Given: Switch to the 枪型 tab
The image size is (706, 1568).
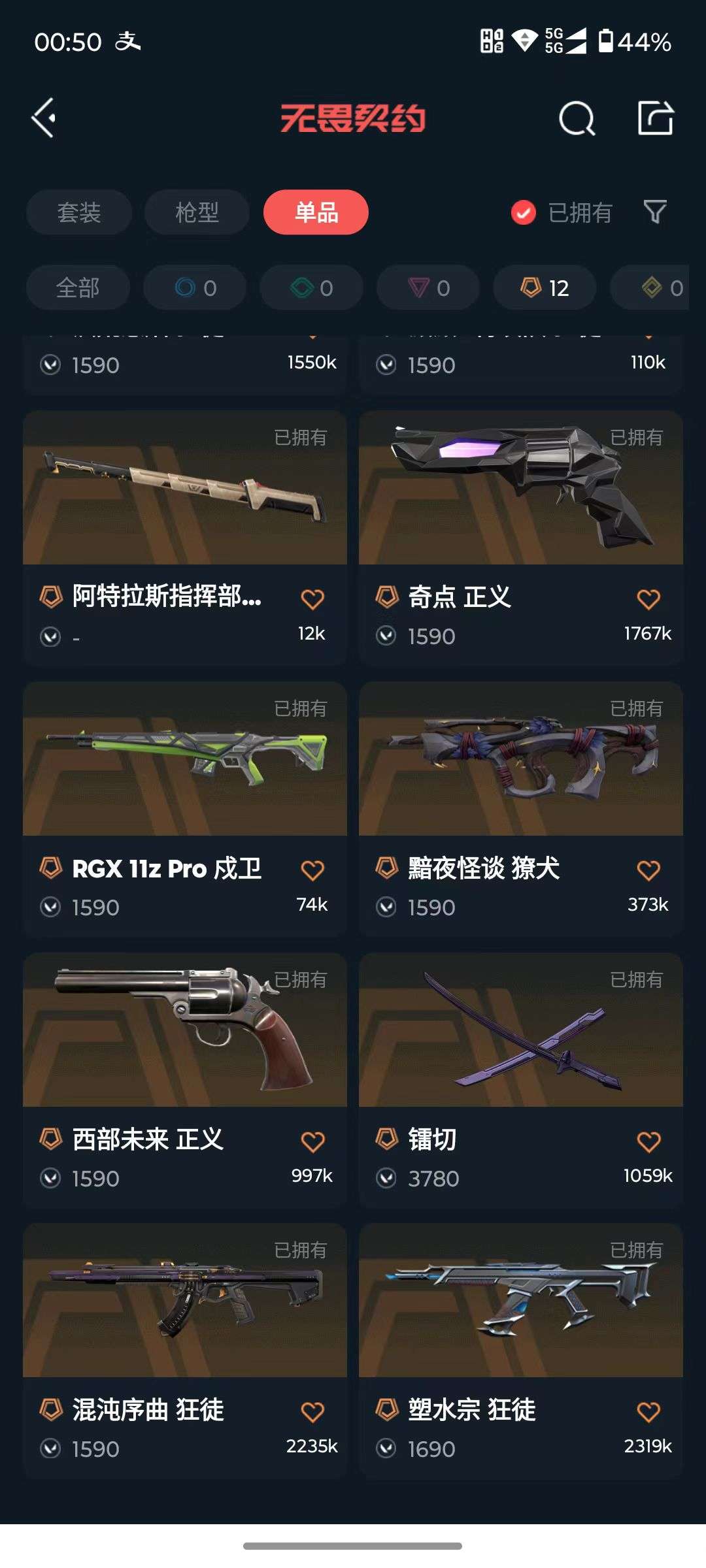Looking at the screenshot, I should (196, 212).
